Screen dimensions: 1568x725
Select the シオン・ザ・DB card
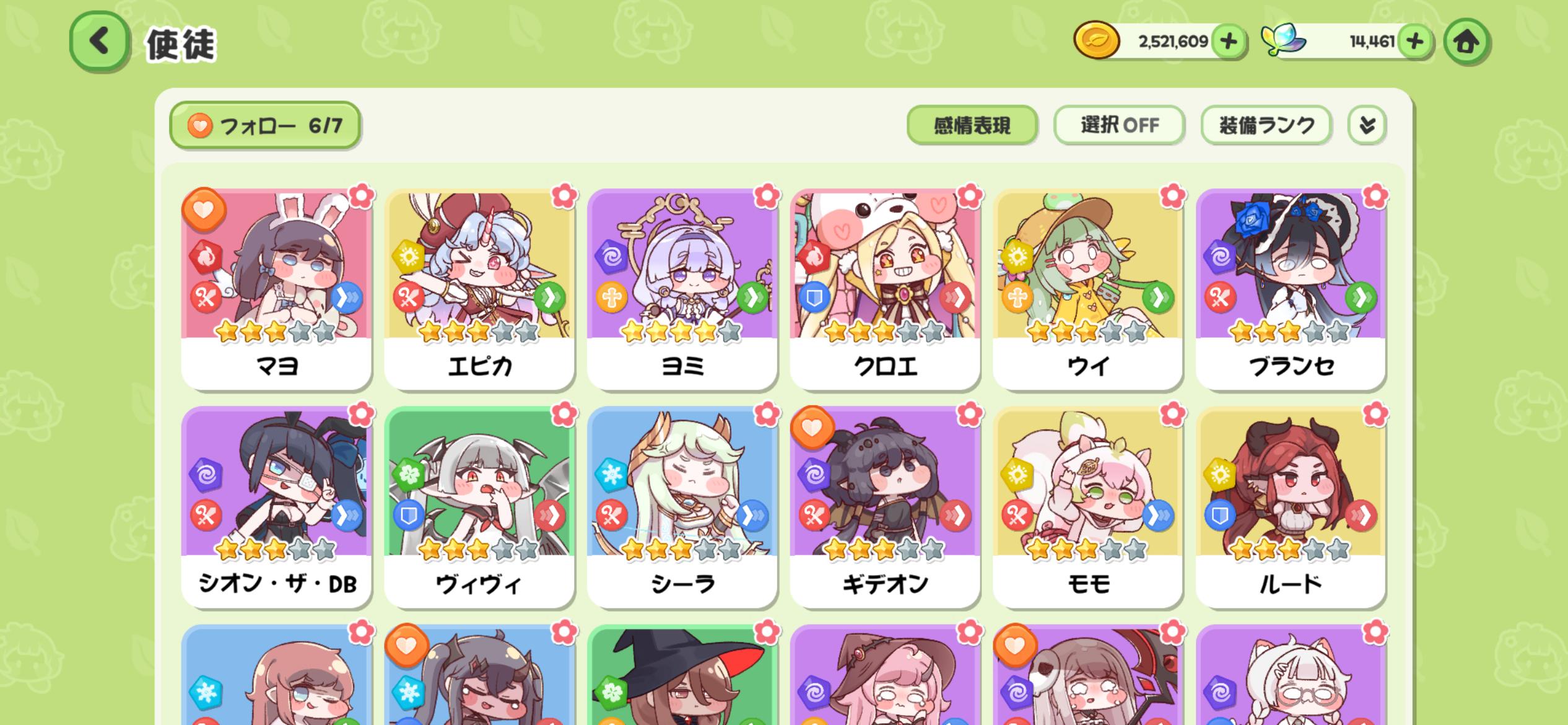(276, 507)
